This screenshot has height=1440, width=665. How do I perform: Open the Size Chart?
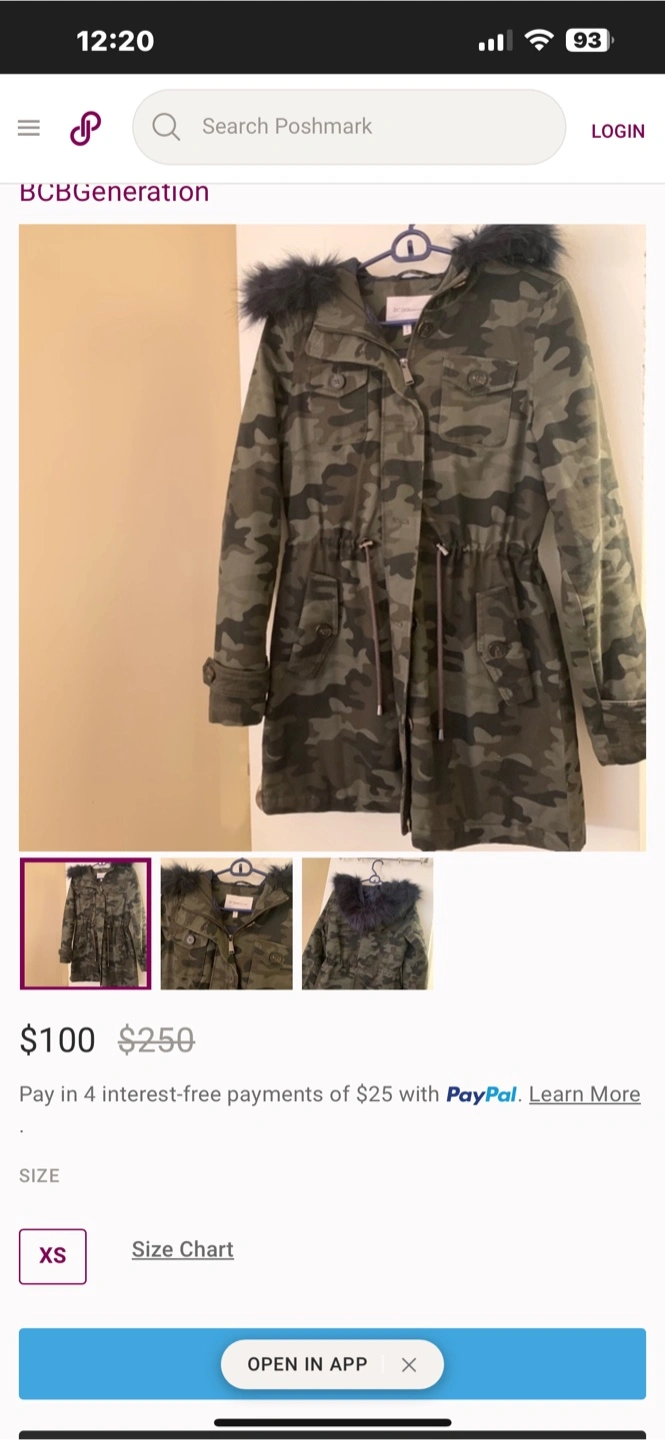[x=183, y=1249]
